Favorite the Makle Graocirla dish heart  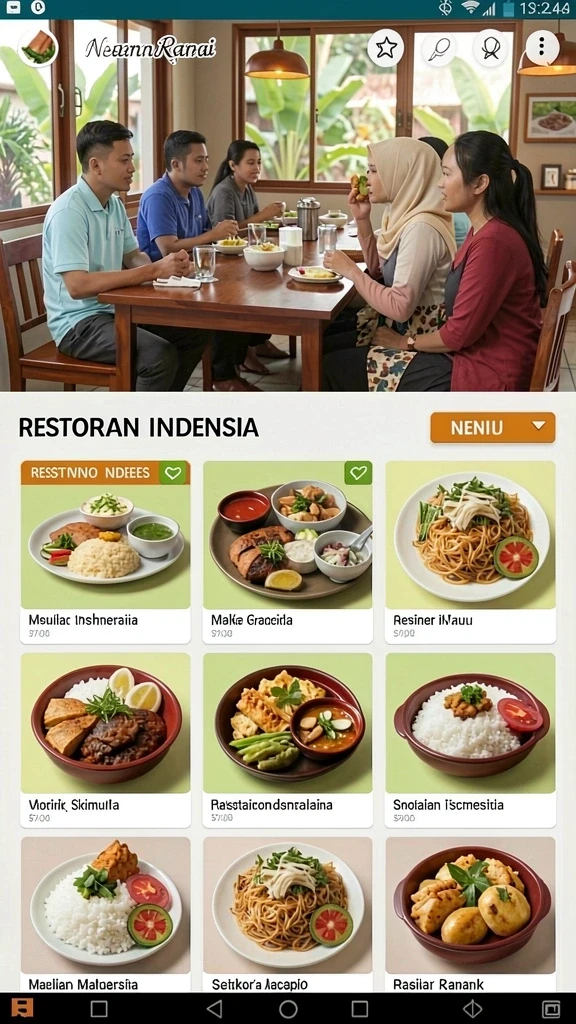coord(358,472)
